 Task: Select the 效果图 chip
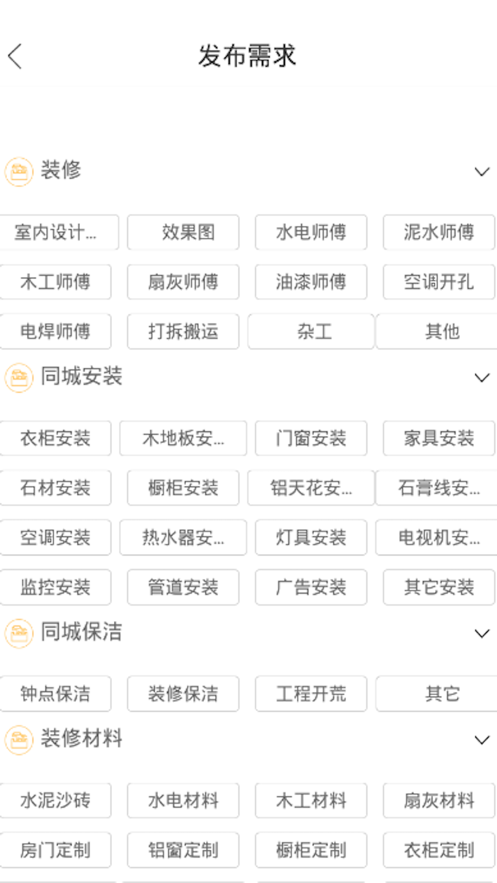183,232
